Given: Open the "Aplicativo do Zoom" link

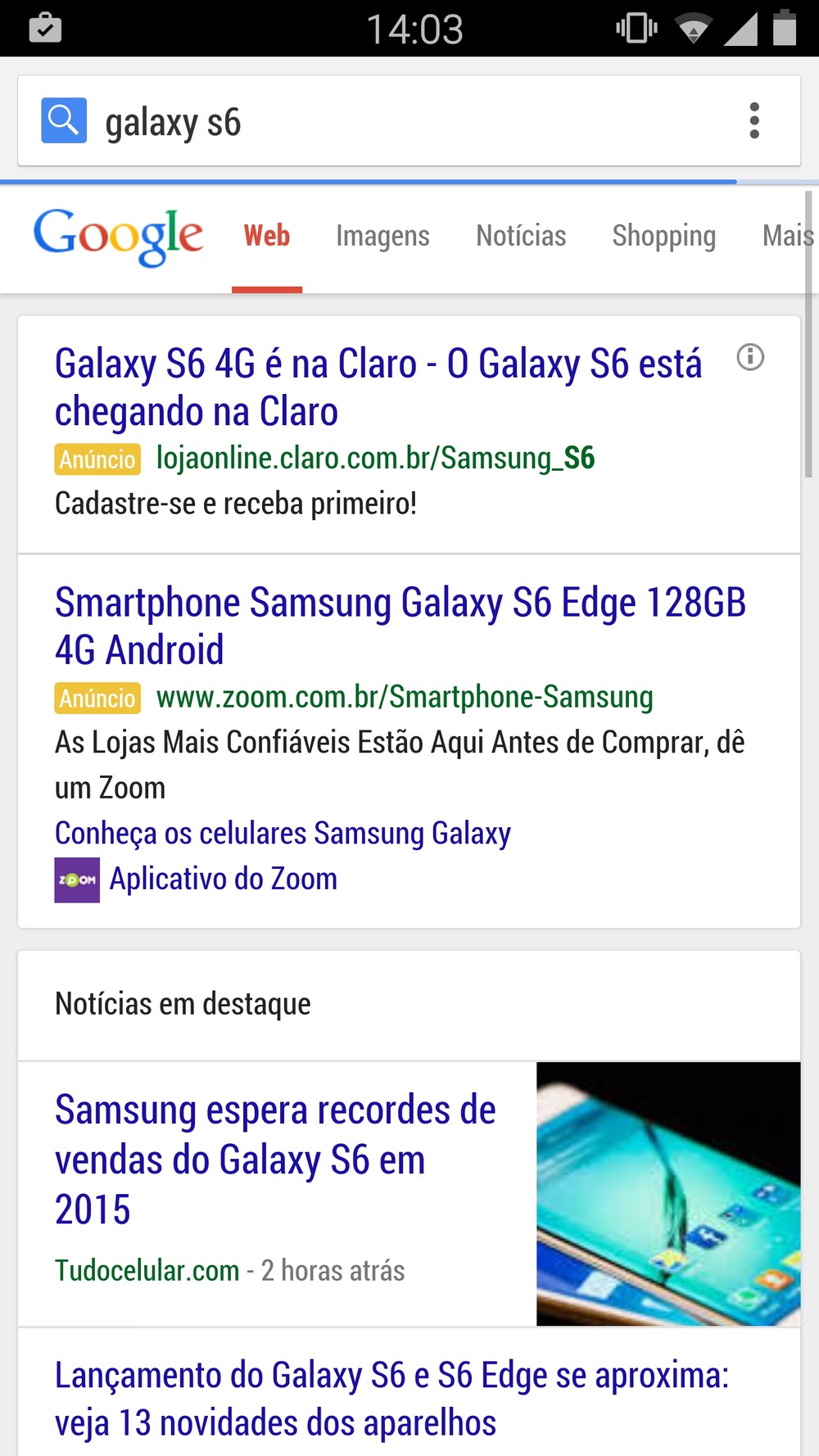Looking at the screenshot, I should coord(223,879).
